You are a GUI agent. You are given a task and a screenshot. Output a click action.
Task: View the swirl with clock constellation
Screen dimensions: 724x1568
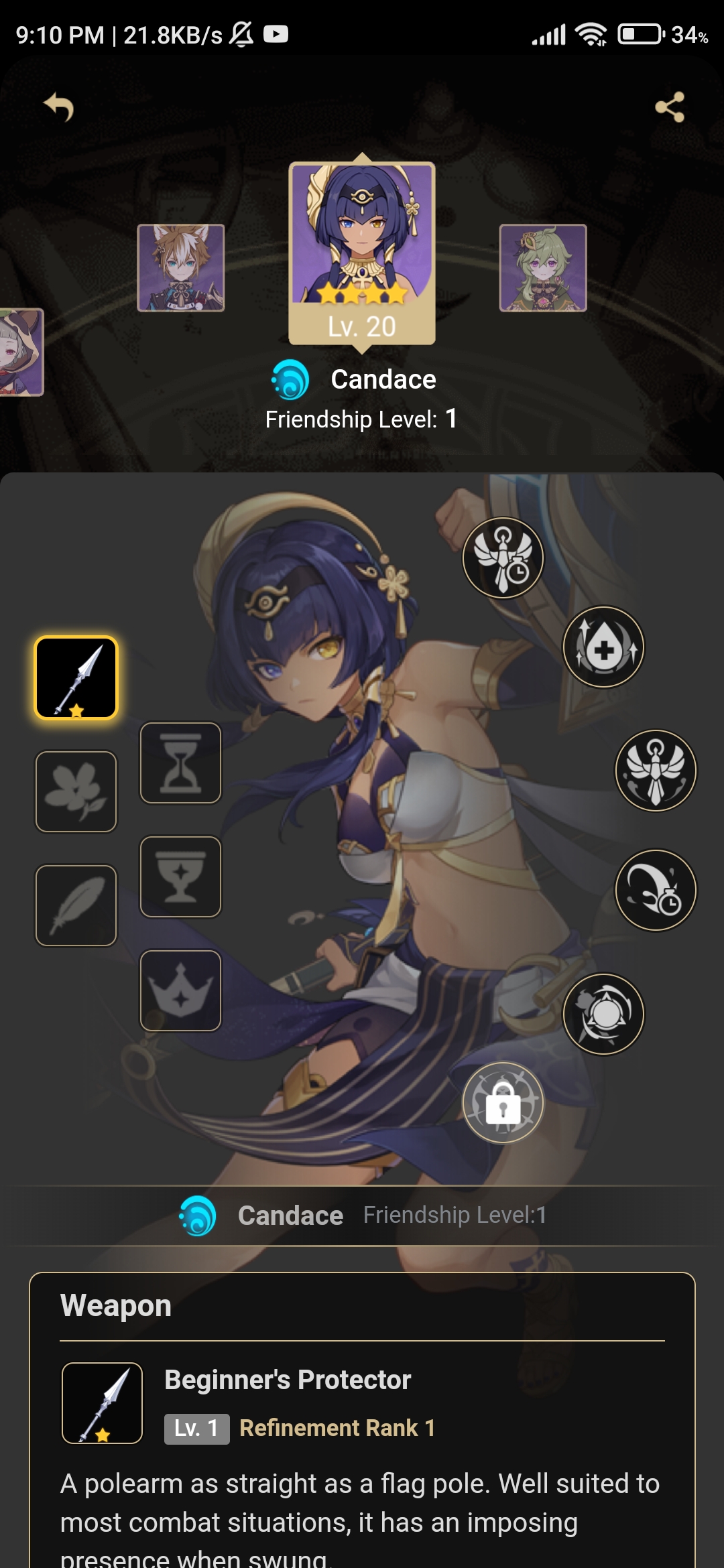click(656, 891)
